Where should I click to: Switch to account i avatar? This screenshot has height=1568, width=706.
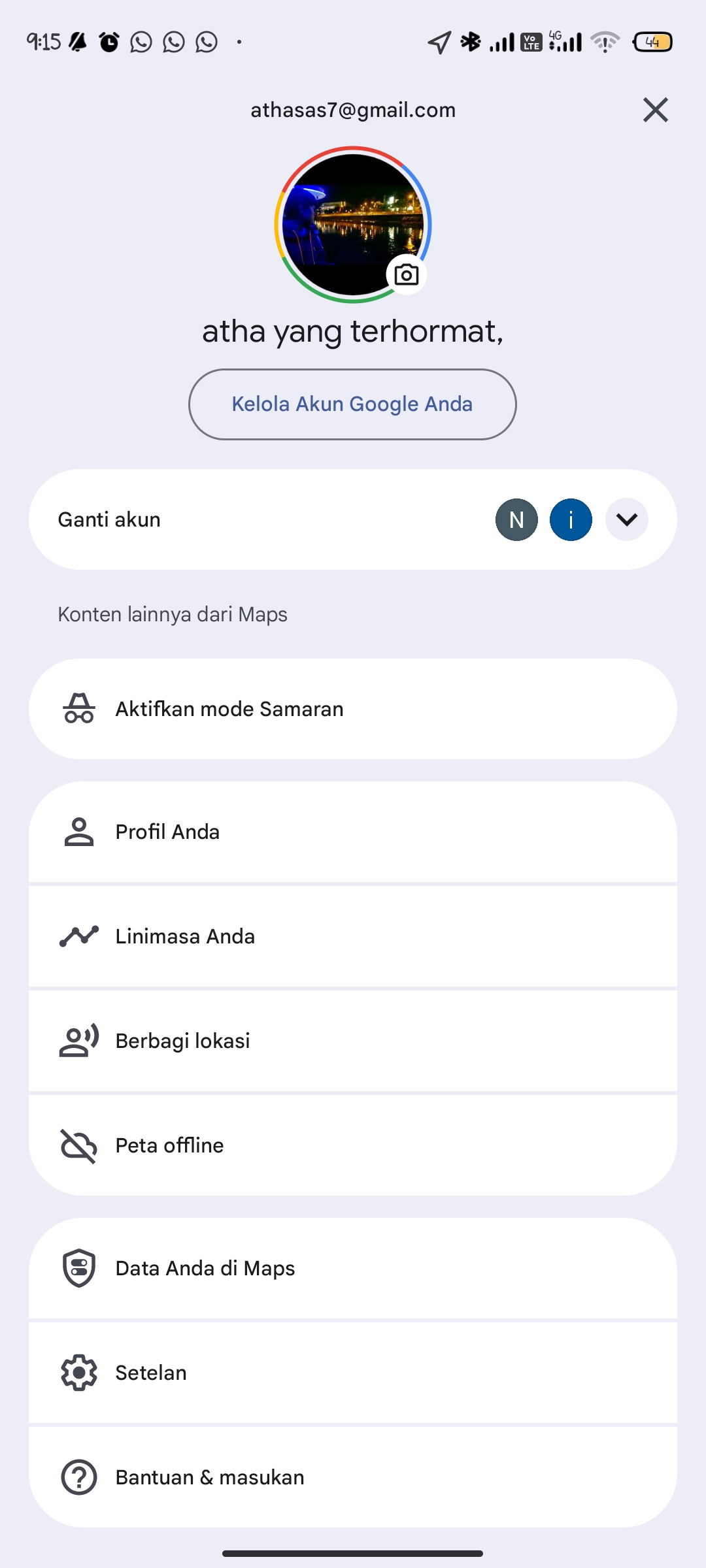click(x=571, y=519)
